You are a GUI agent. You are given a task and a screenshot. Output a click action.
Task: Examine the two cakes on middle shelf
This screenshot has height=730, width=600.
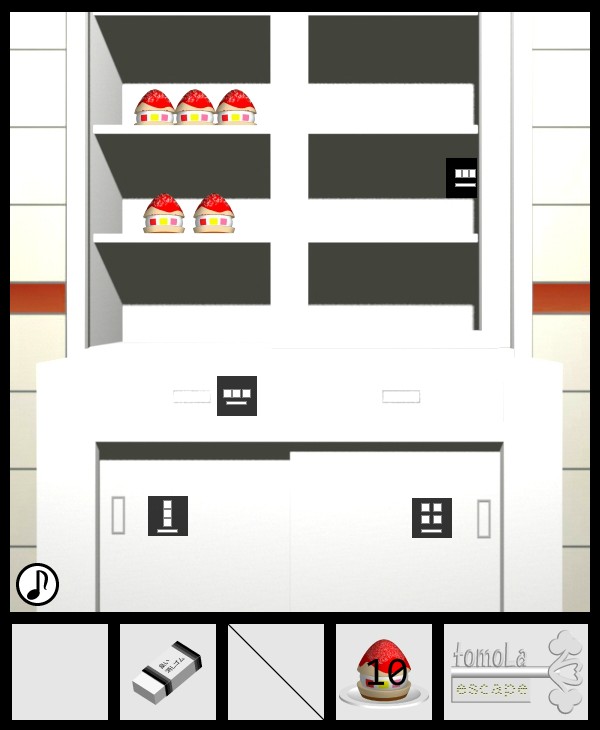coord(188,214)
